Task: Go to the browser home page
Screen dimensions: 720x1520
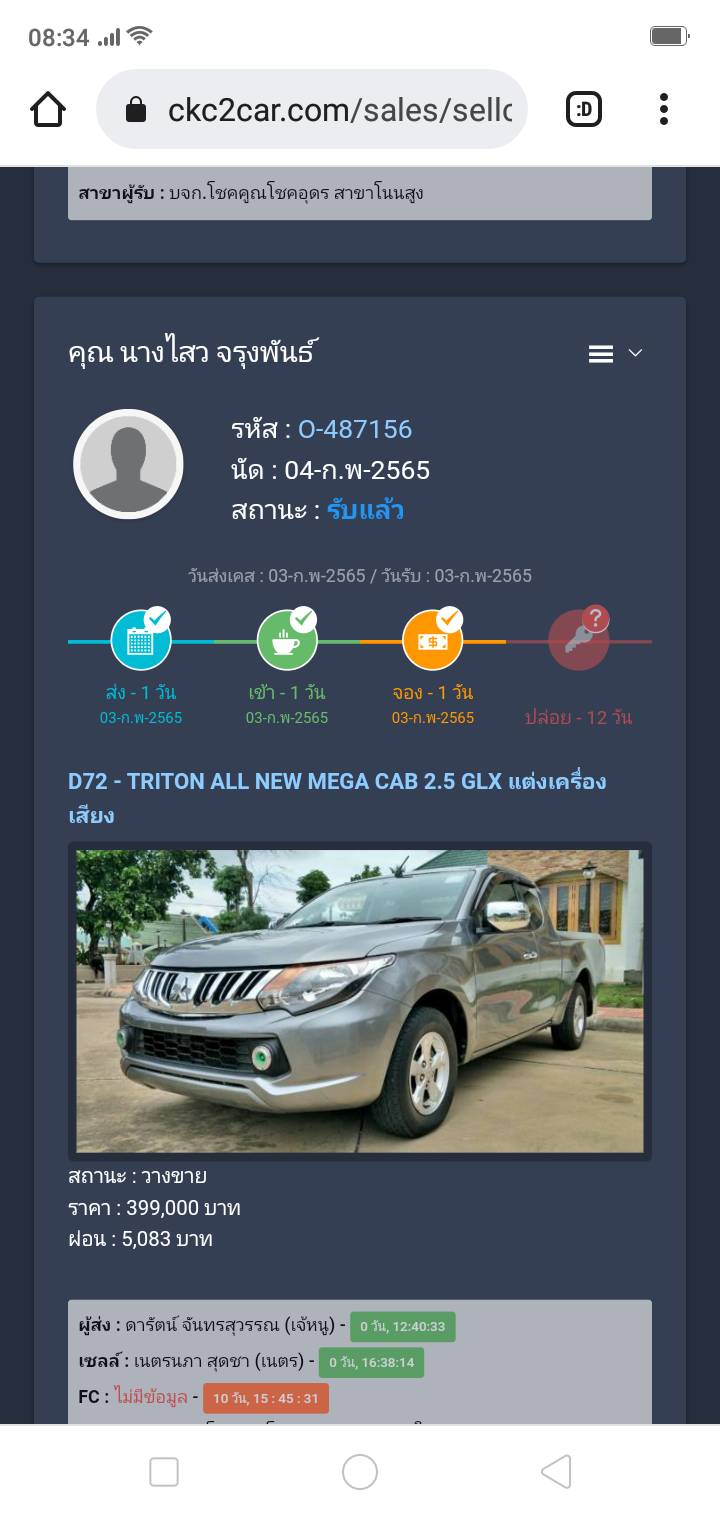Action: 48,109
